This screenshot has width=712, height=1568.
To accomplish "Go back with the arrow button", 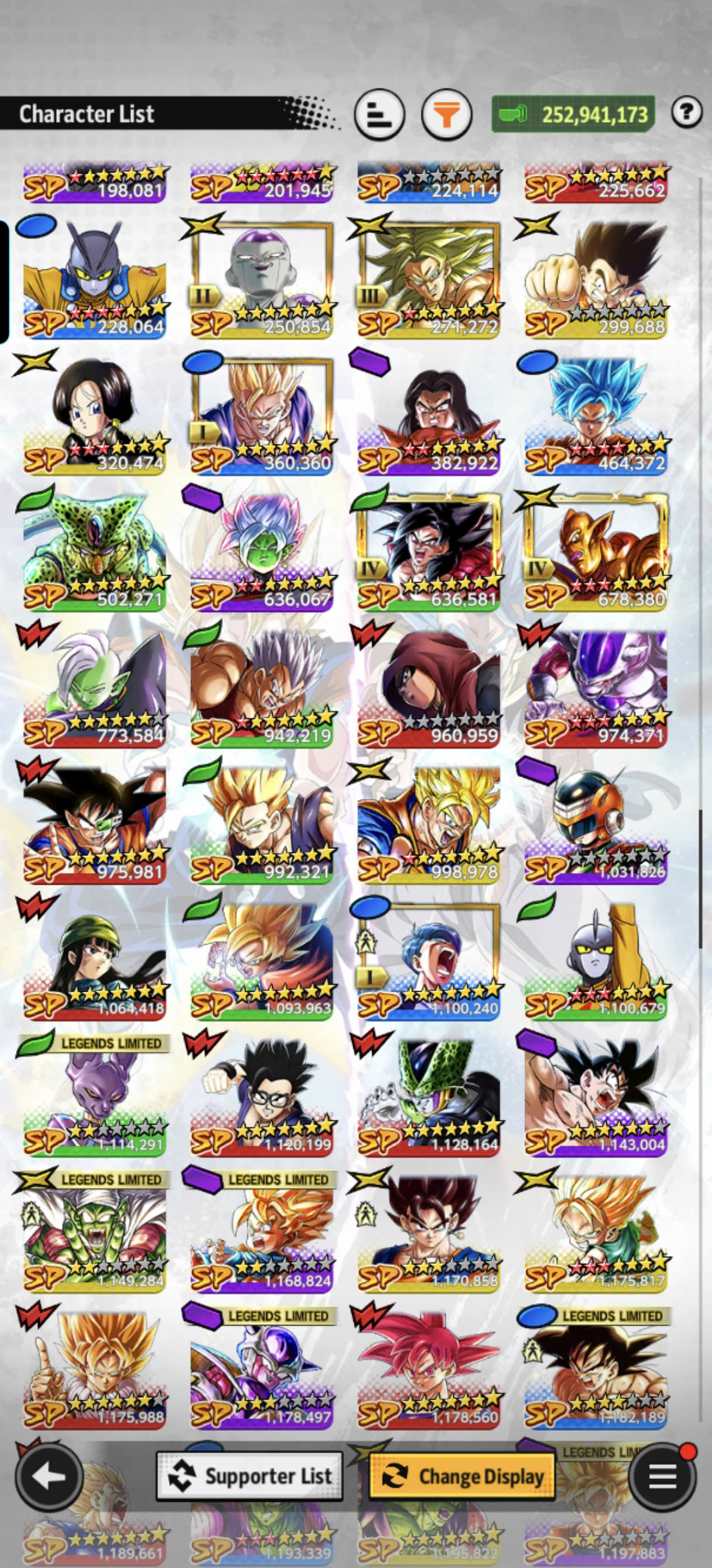I will pos(49,1476).
